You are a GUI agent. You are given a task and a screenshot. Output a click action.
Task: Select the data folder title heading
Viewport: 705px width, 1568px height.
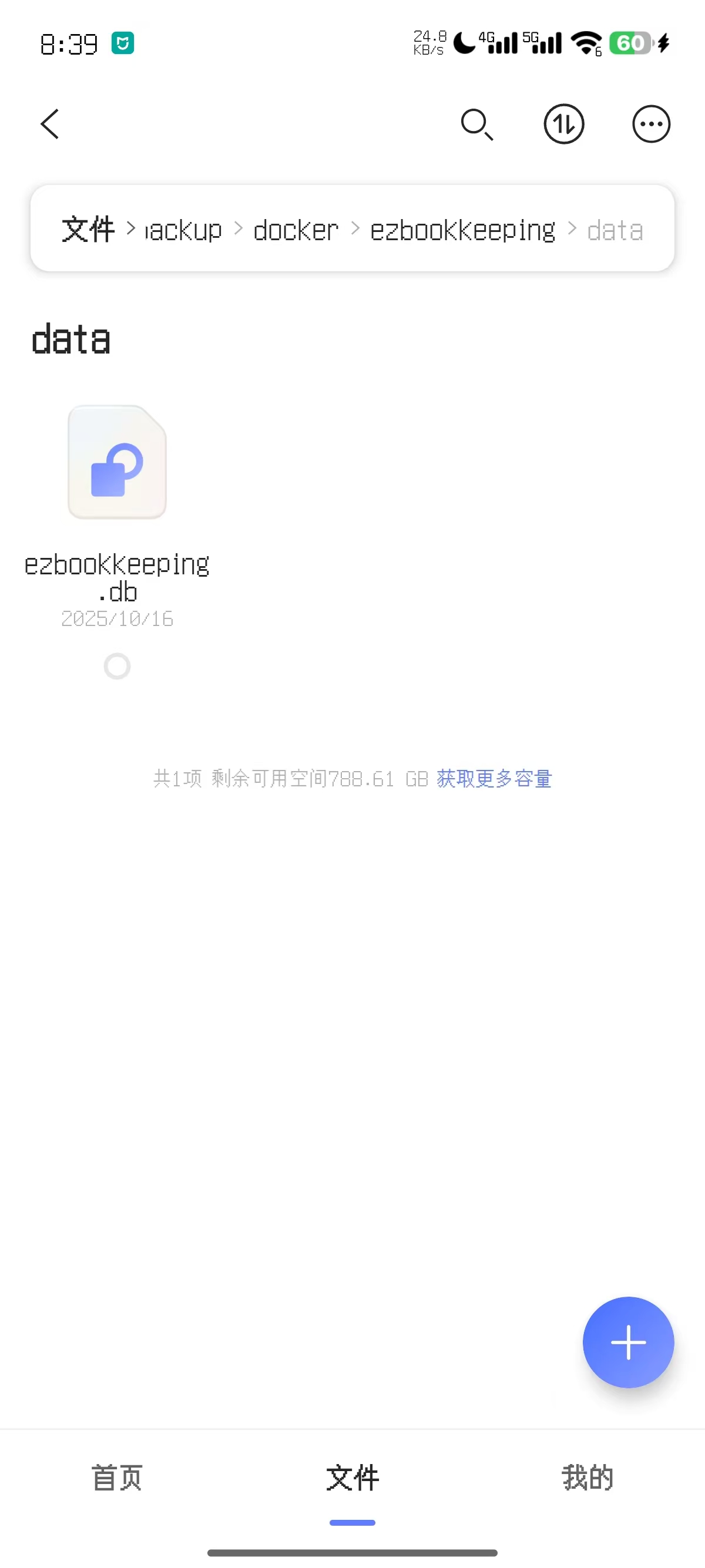click(70, 339)
